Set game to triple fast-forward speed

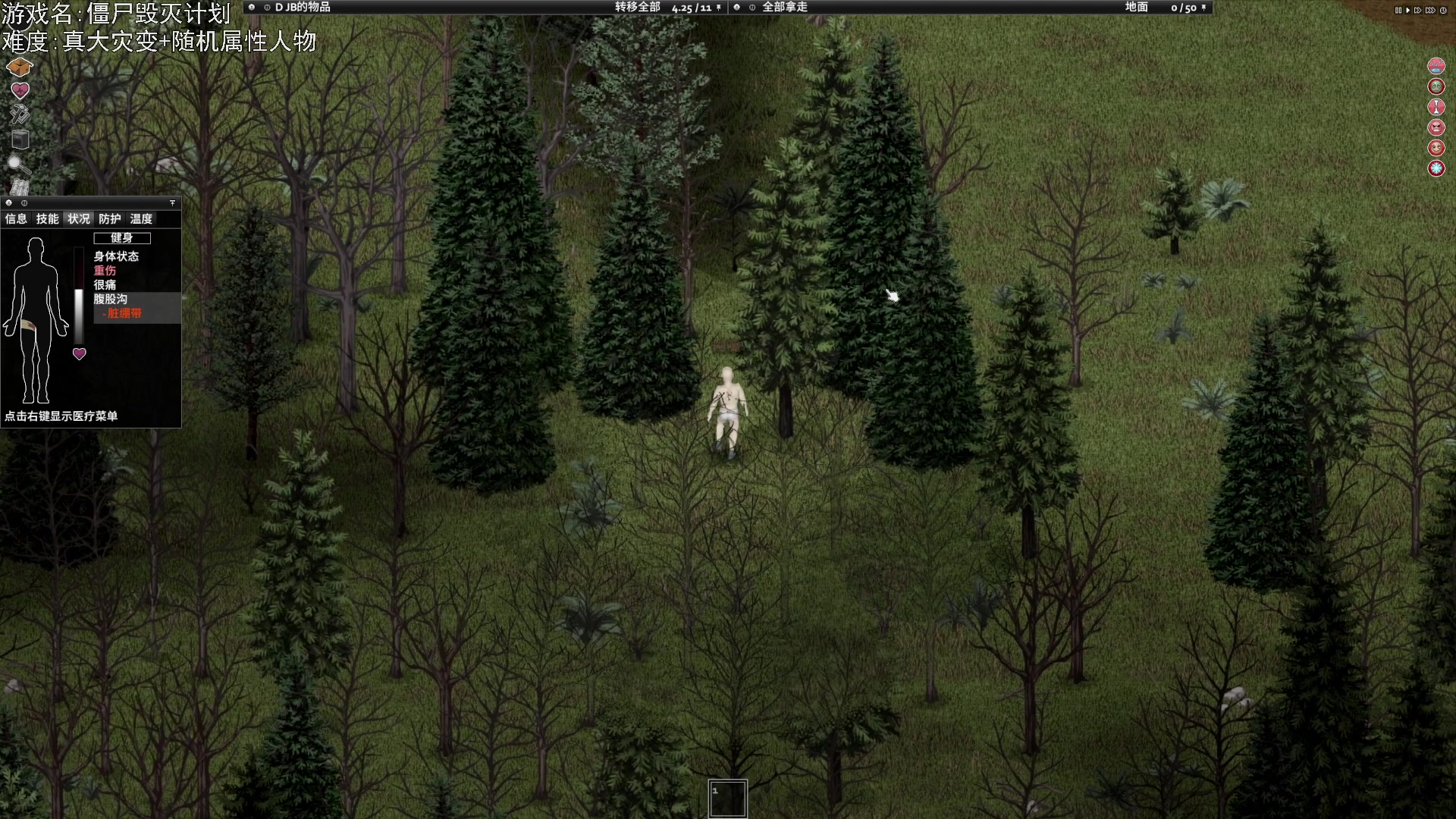coord(1430,10)
